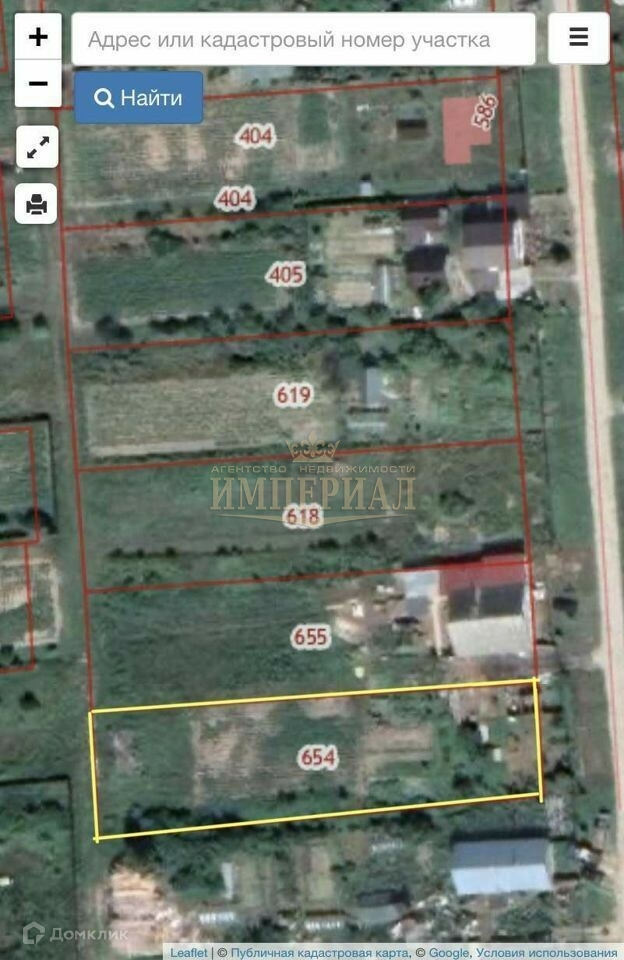624x960 pixels.
Task: Open the Условия использования link
Action: click(x=546, y=952)
